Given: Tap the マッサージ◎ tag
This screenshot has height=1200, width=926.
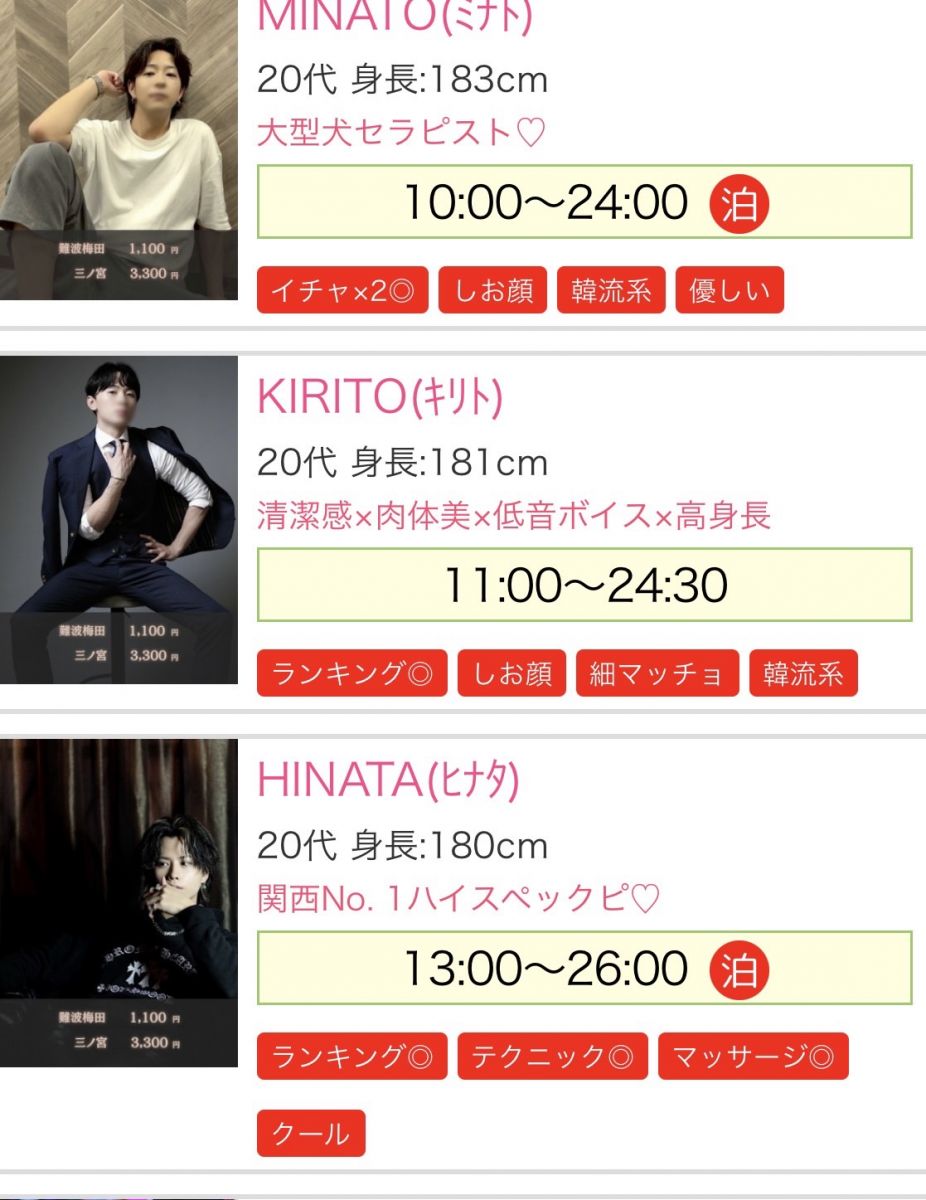Looking at the screenshot, I should 753,1057.
